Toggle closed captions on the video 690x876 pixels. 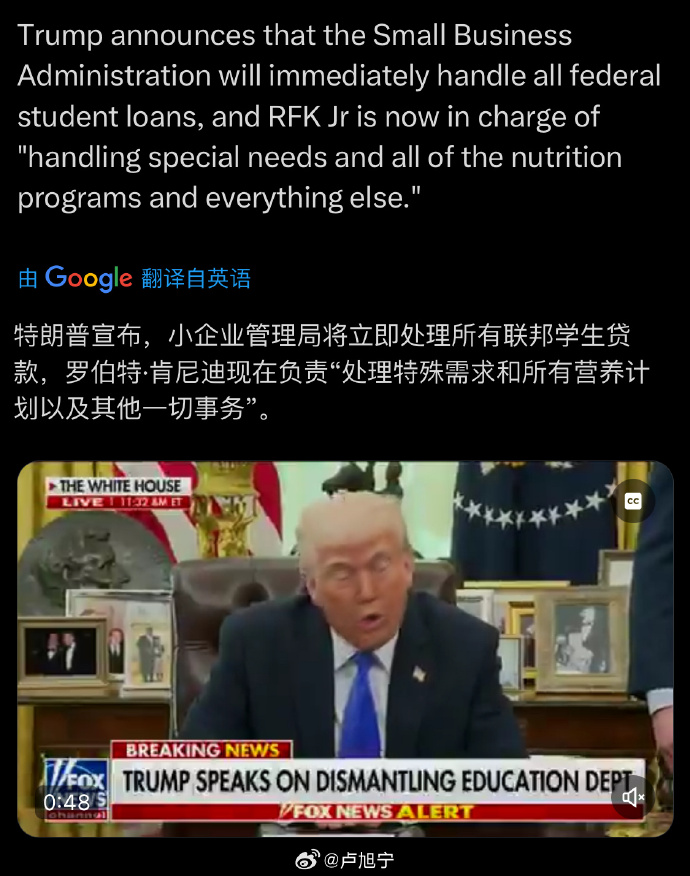632,501
